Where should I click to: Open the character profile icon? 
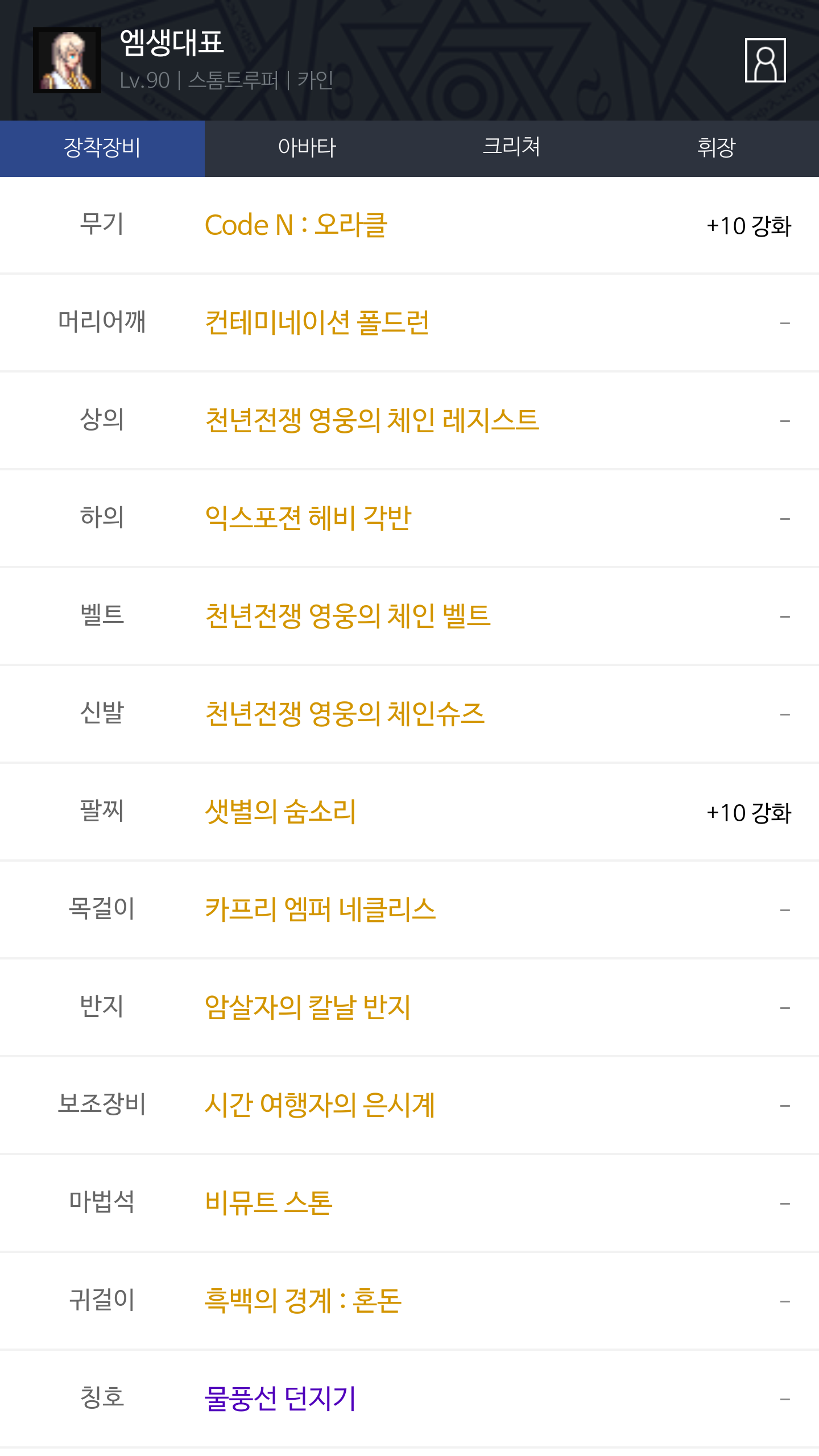(765, 60)
